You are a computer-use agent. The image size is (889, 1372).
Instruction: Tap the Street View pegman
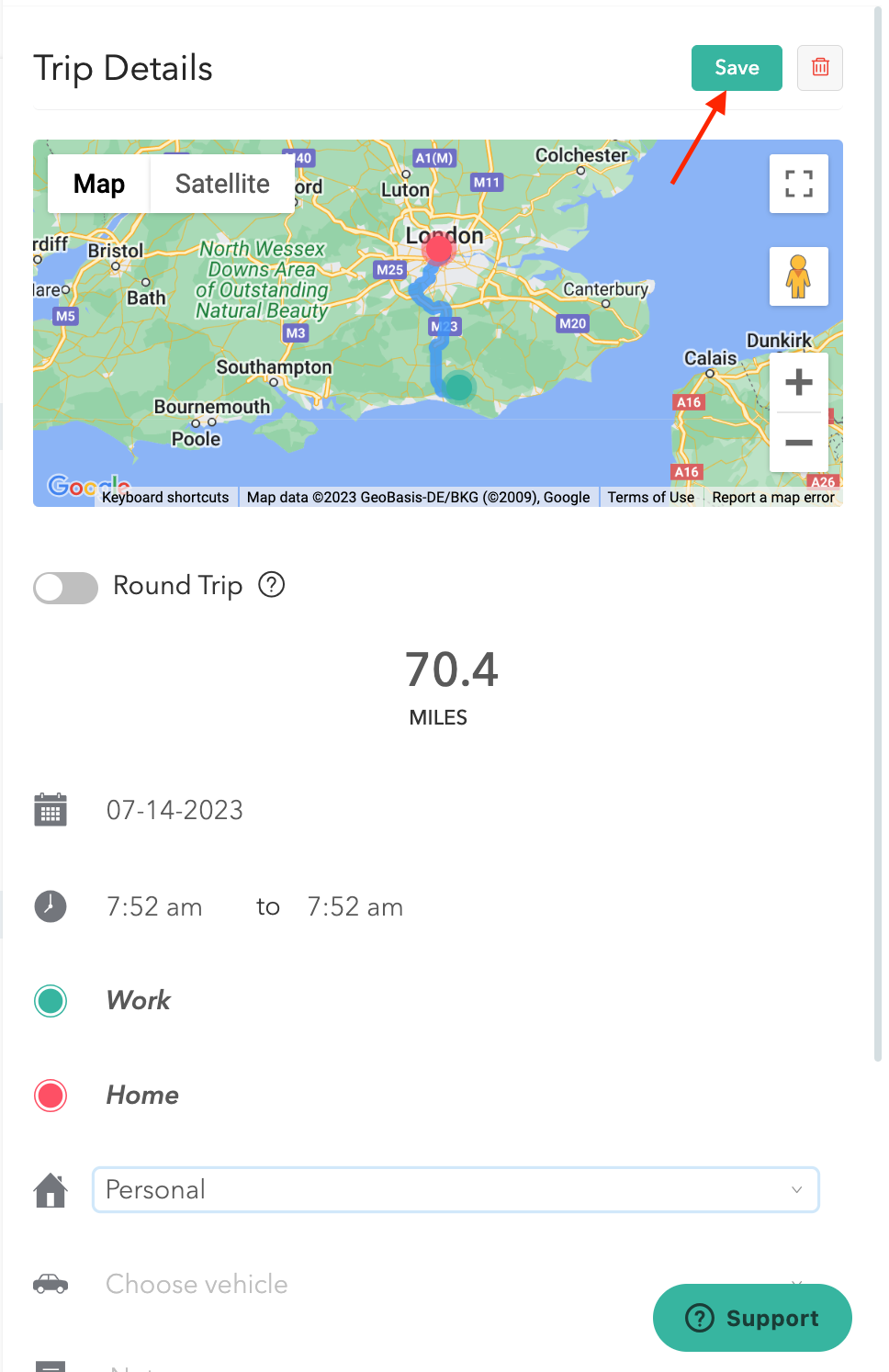798,276
